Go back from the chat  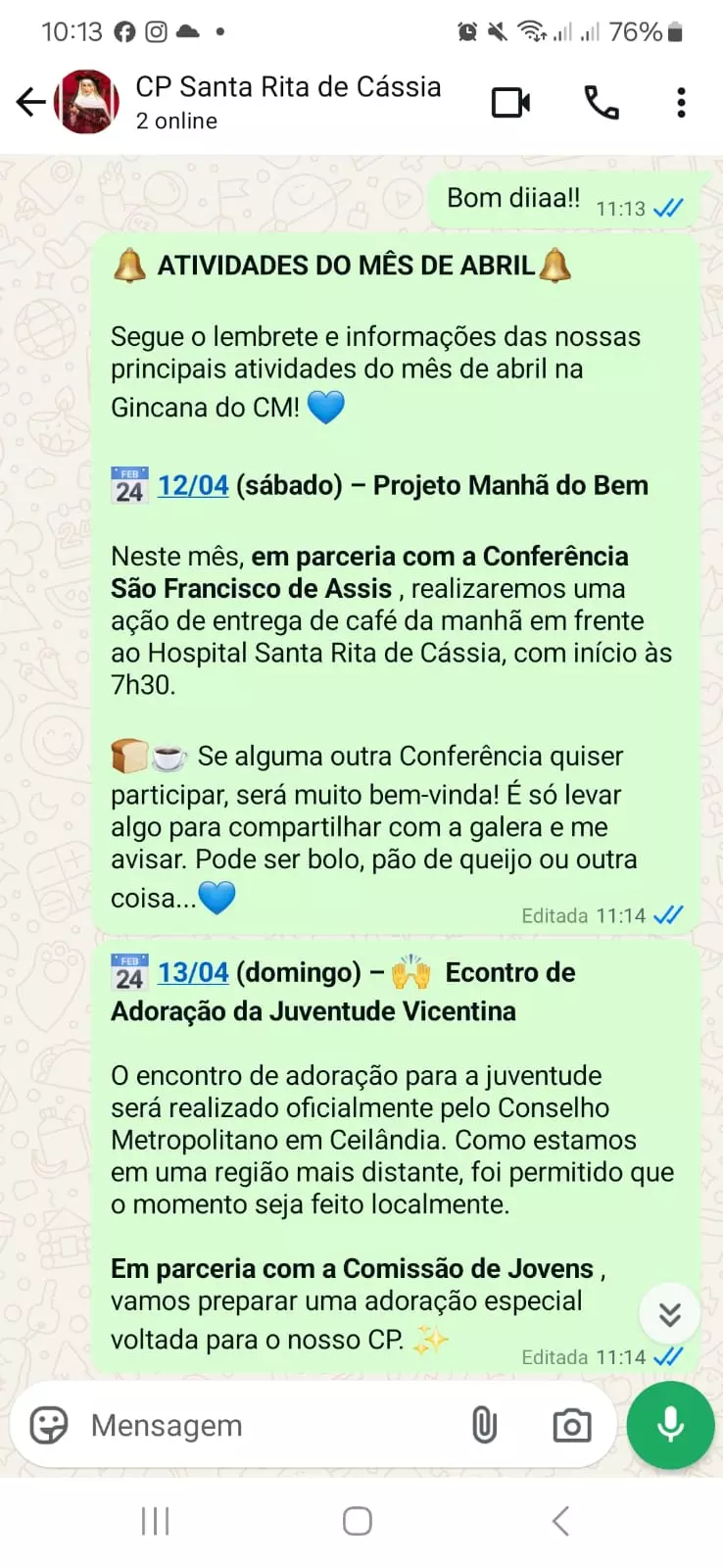coord(30,102)
